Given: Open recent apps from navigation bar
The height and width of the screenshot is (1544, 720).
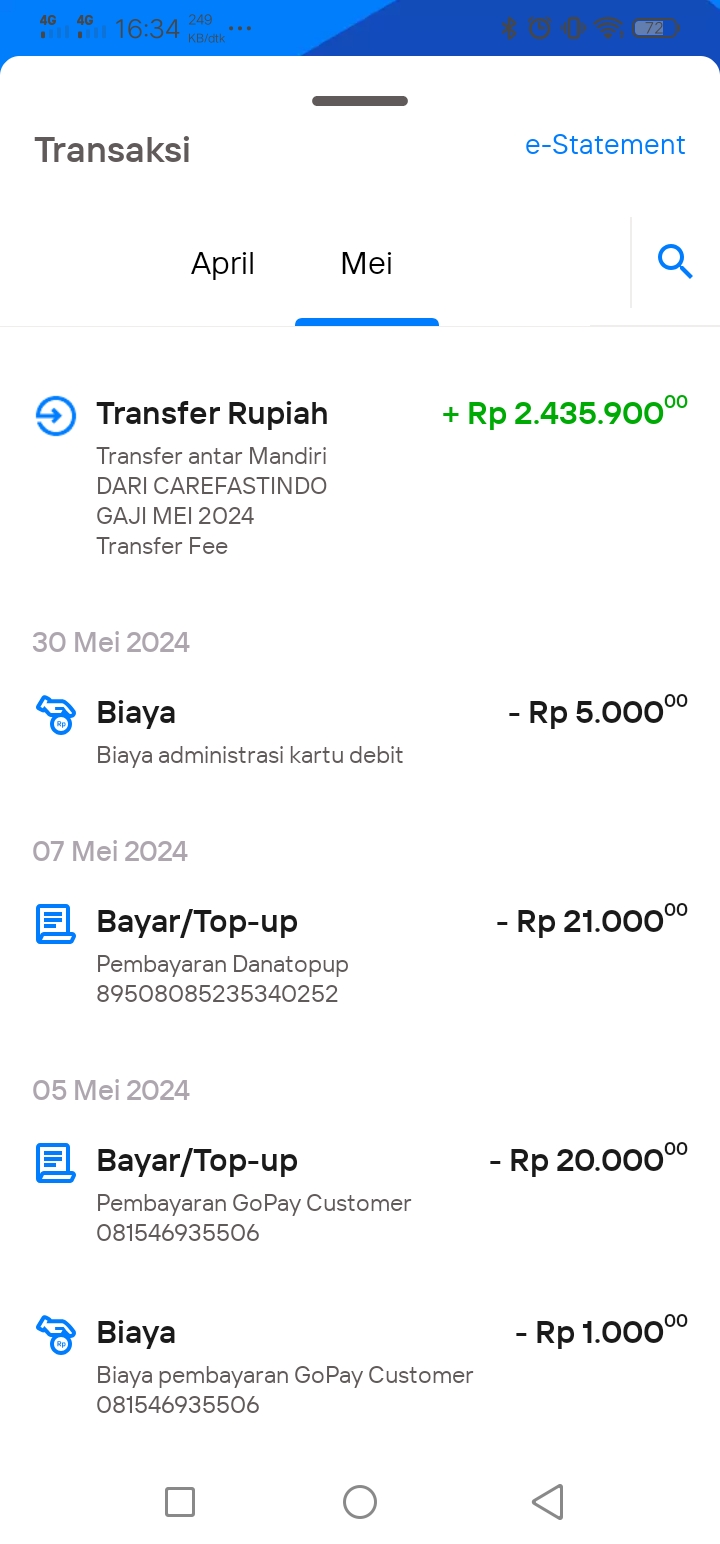Looking at the screenshot, I should click(x=180, y=1501).
